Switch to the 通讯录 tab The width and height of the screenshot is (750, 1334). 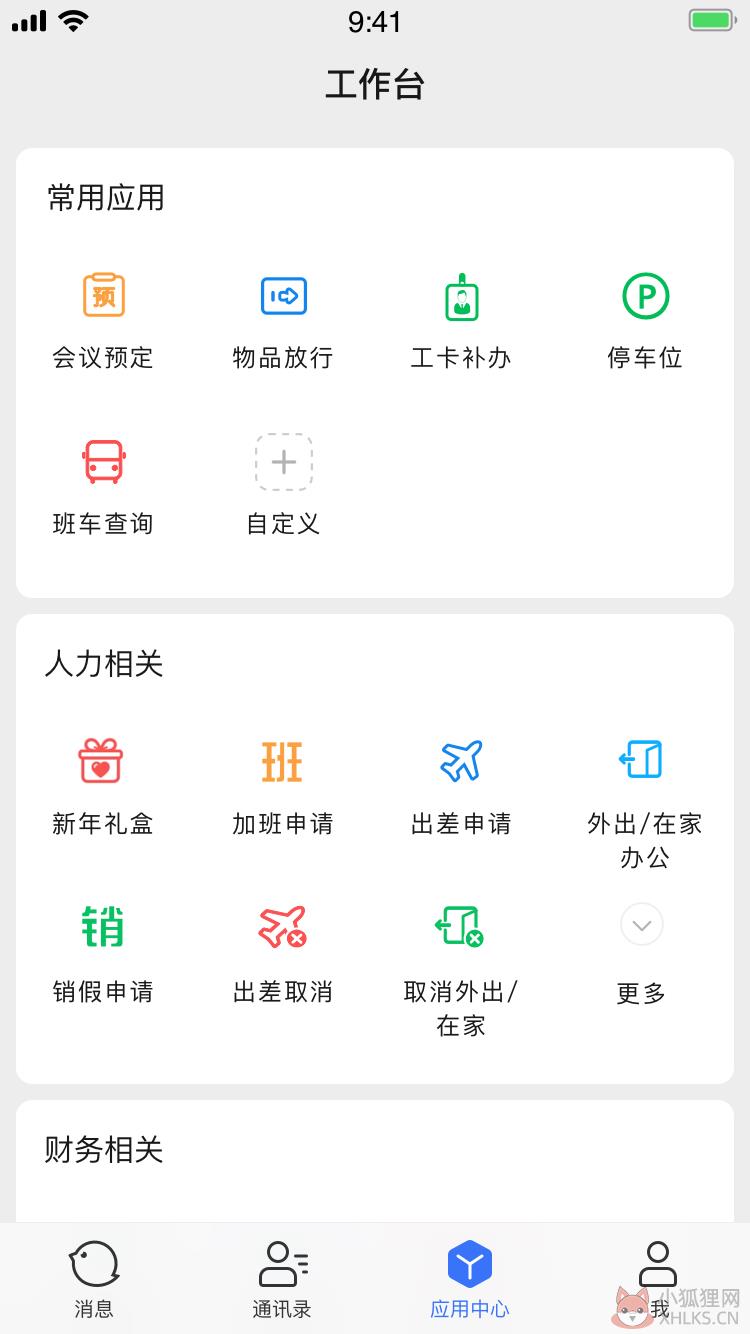282,1279
